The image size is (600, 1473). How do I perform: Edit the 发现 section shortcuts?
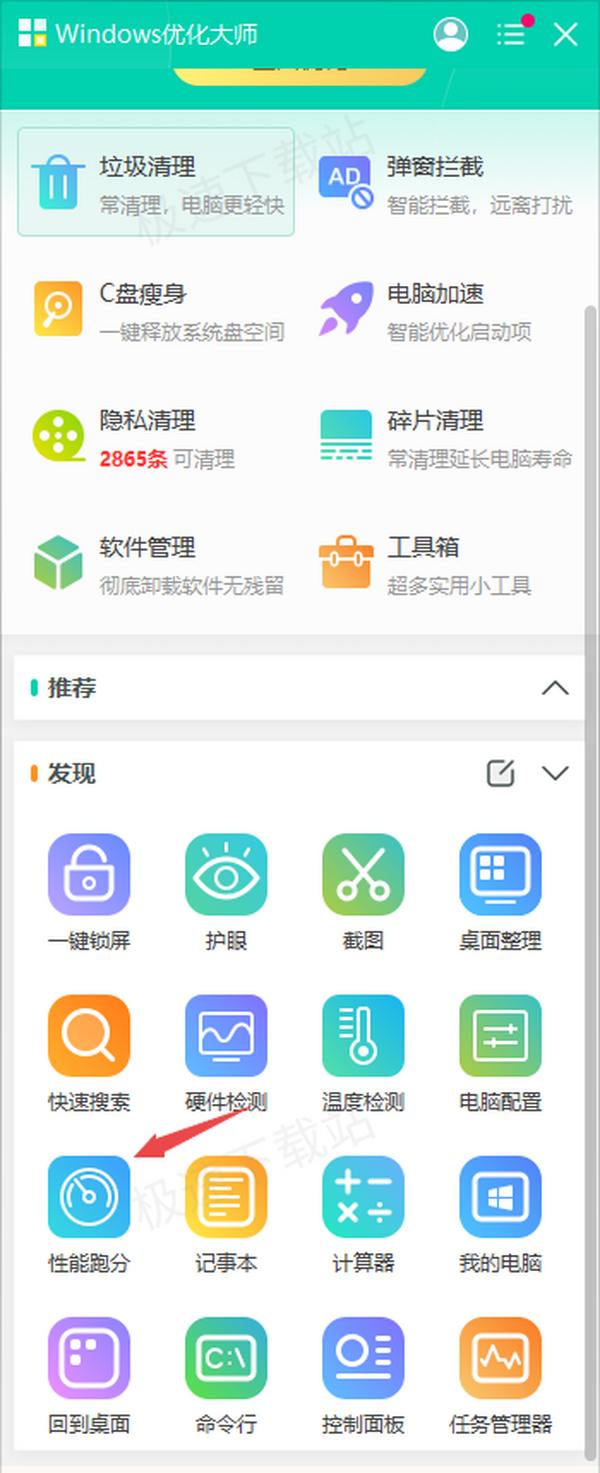point(500,773)
